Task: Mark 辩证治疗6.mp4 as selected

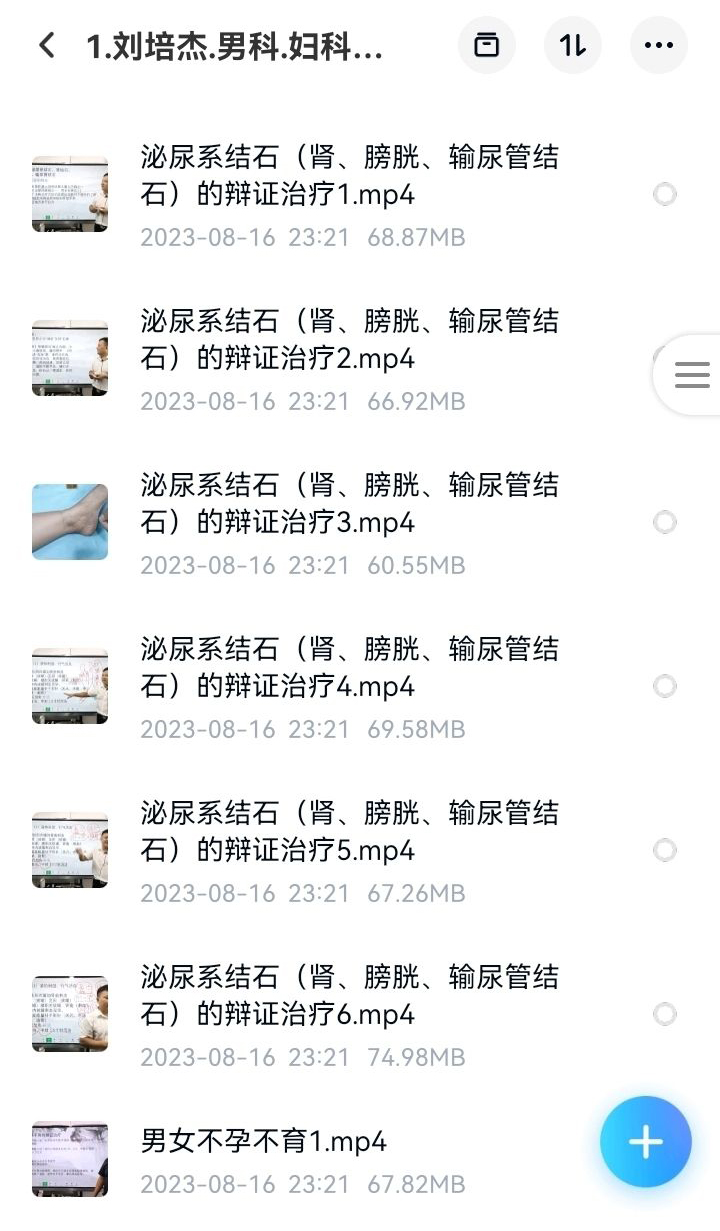Action: tap(664, 1014)
